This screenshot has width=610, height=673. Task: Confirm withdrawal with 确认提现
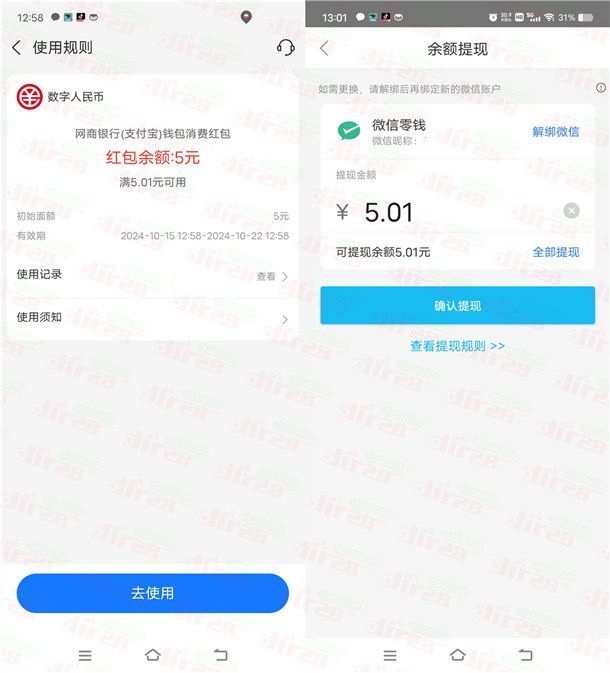(x=457, y=305)
